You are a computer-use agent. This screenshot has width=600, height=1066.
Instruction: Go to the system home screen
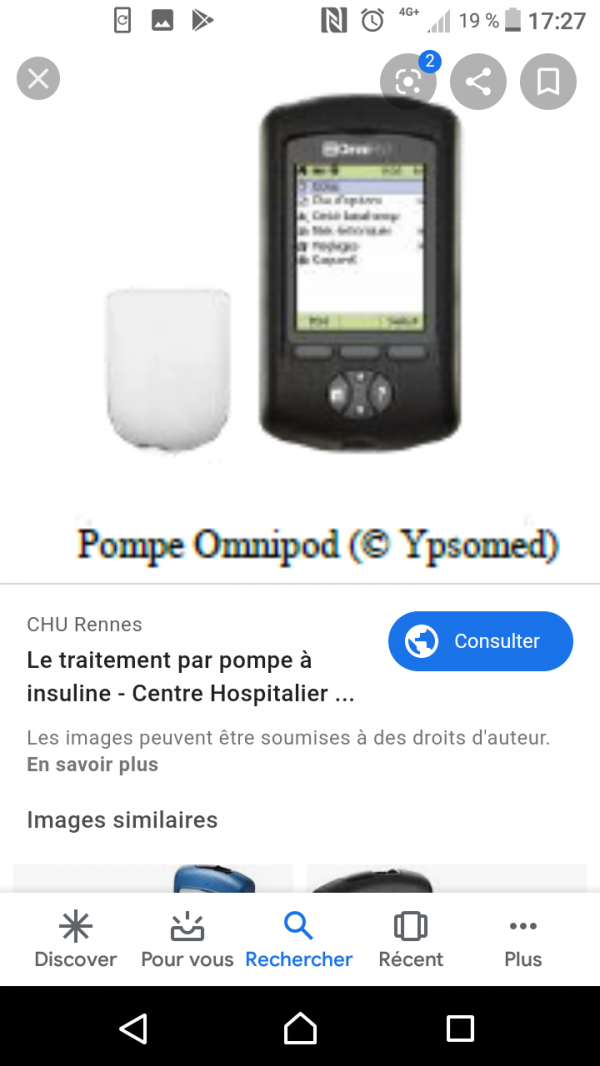coord(300,1028)
